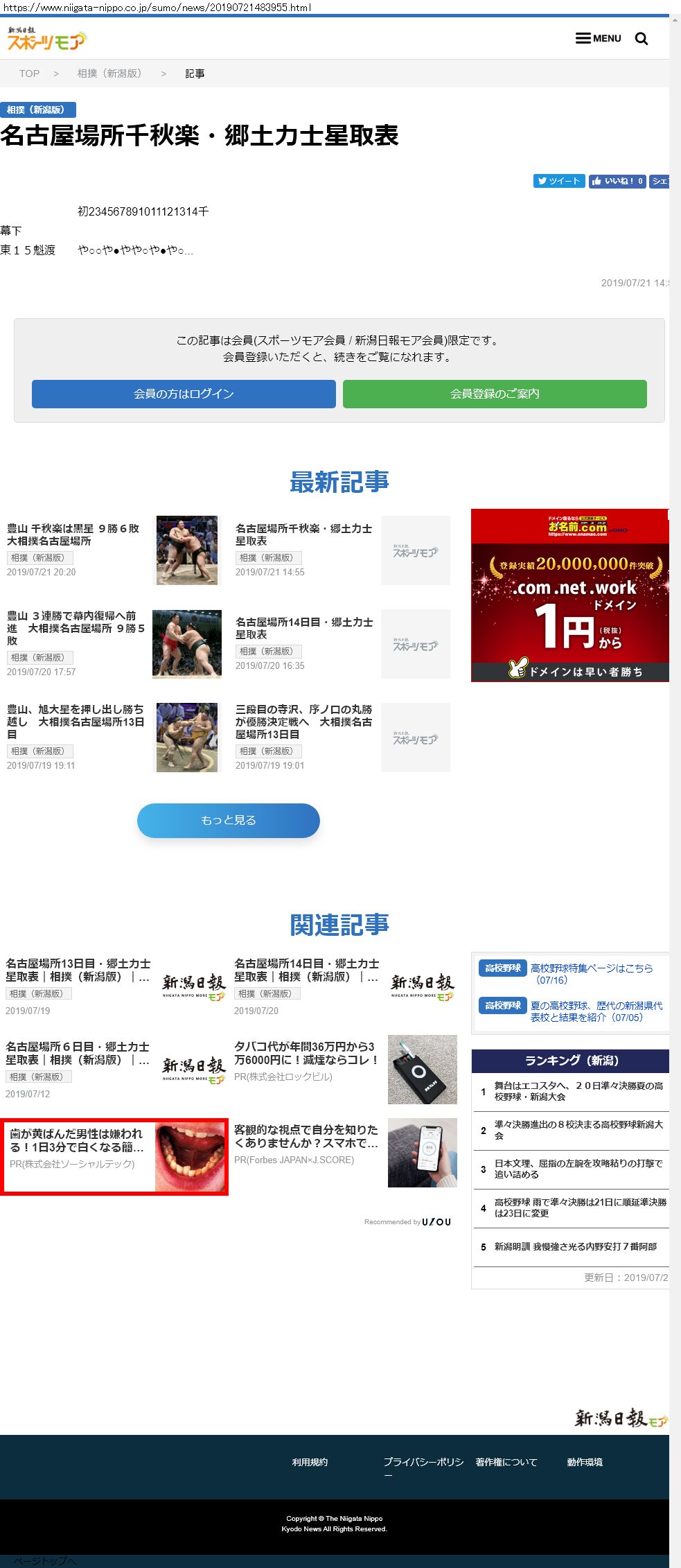Like the article with いいね！ button
The height and width of the screenshot is (1568, 681).
(617, 181)
